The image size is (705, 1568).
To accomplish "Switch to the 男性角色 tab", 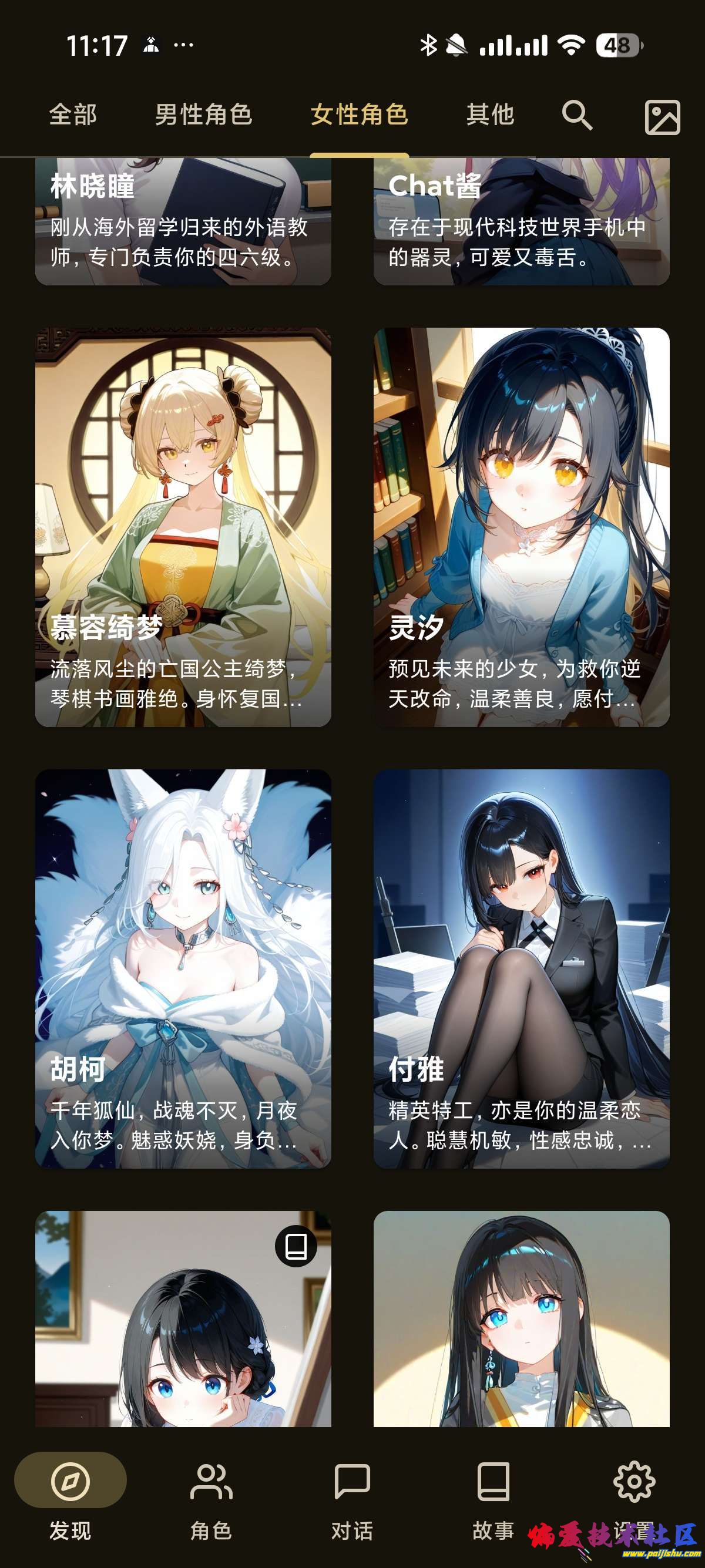I will click(x=203, y=115).
